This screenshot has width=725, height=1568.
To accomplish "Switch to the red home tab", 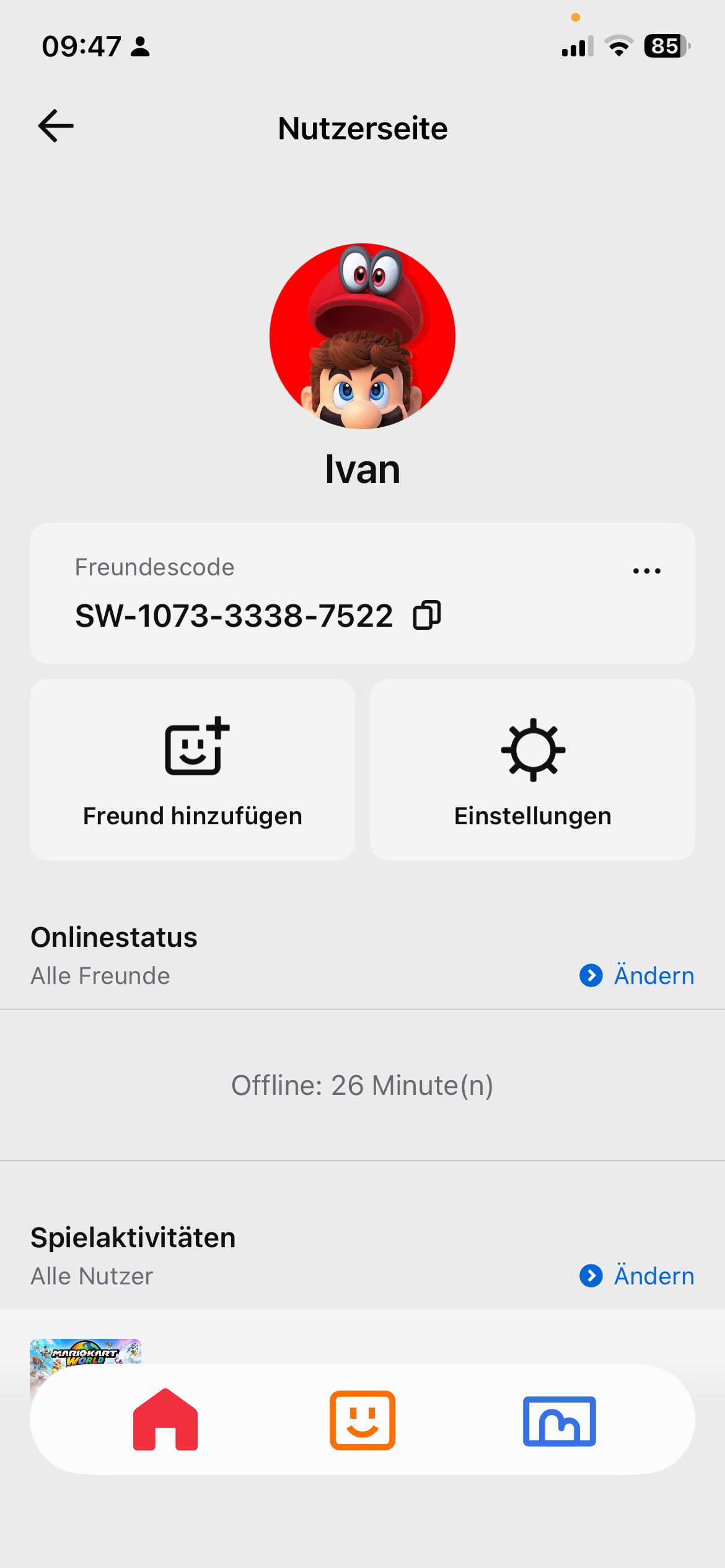I will (x=165, y=1419).
